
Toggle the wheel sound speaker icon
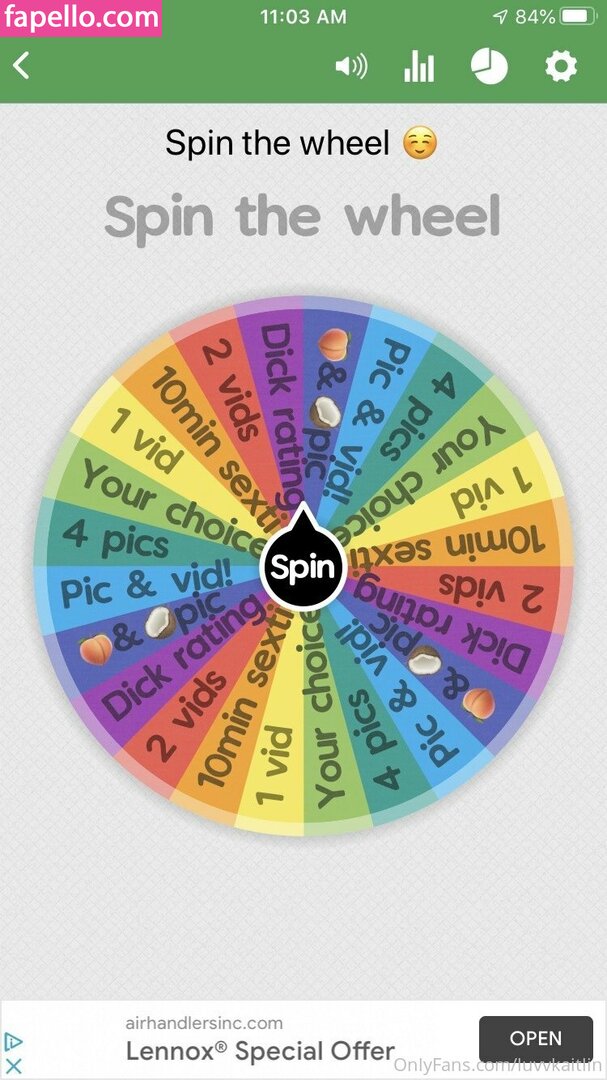pos(351,67)
